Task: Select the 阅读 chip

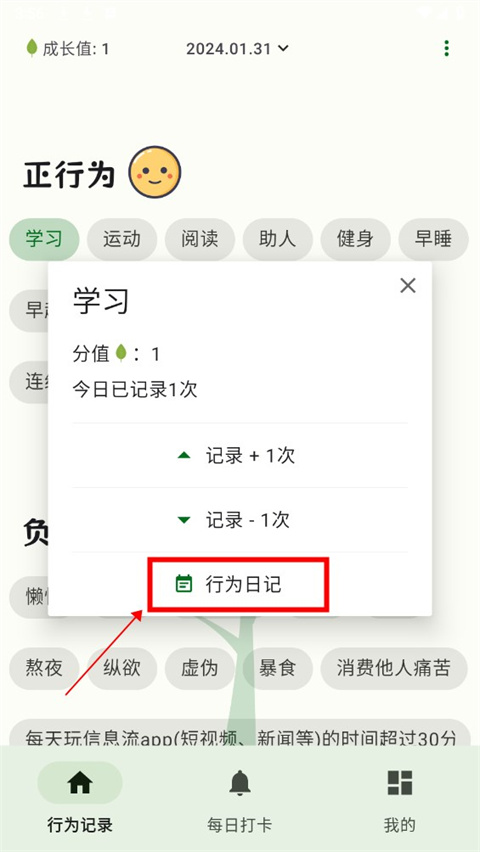Action: [200, 239]
